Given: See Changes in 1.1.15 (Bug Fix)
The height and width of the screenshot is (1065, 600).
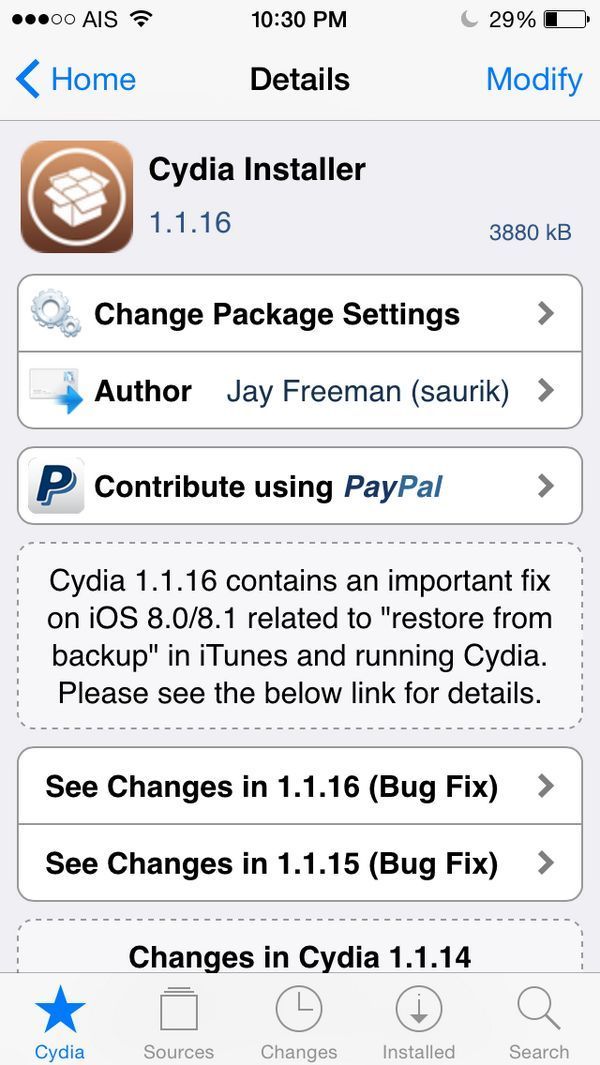Looking at the screenshot, I should pyautogui.click(x=299, y=863).
